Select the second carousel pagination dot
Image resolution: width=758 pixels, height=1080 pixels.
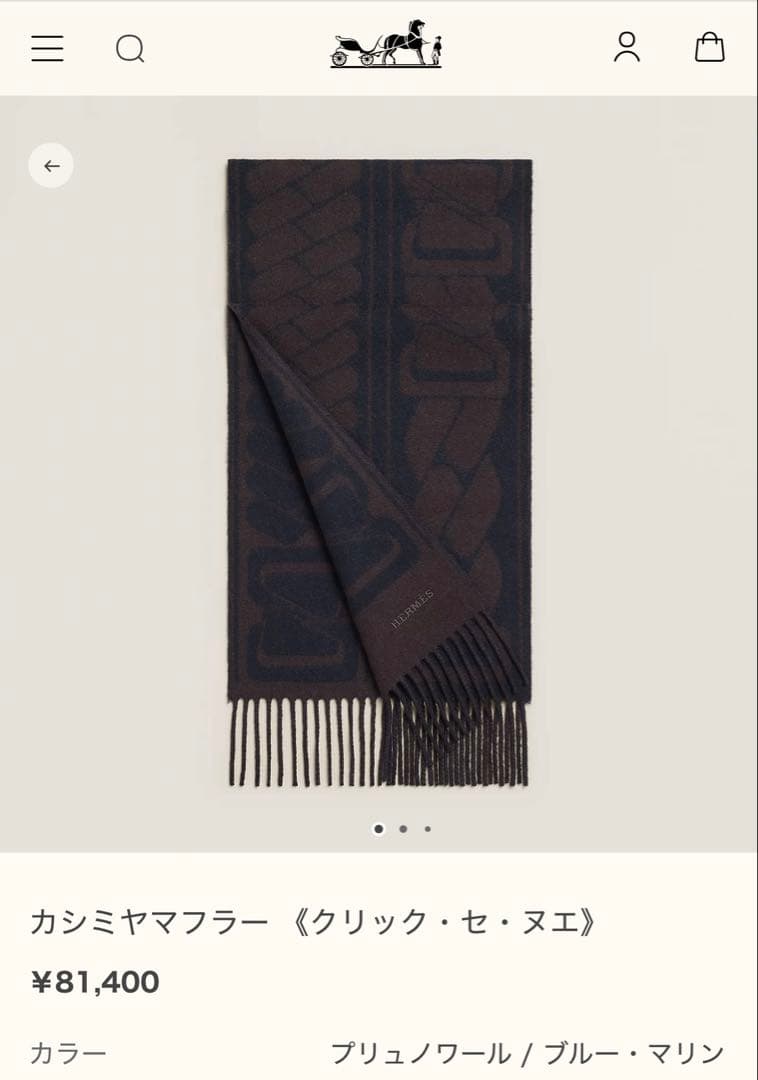coord(404,830)
